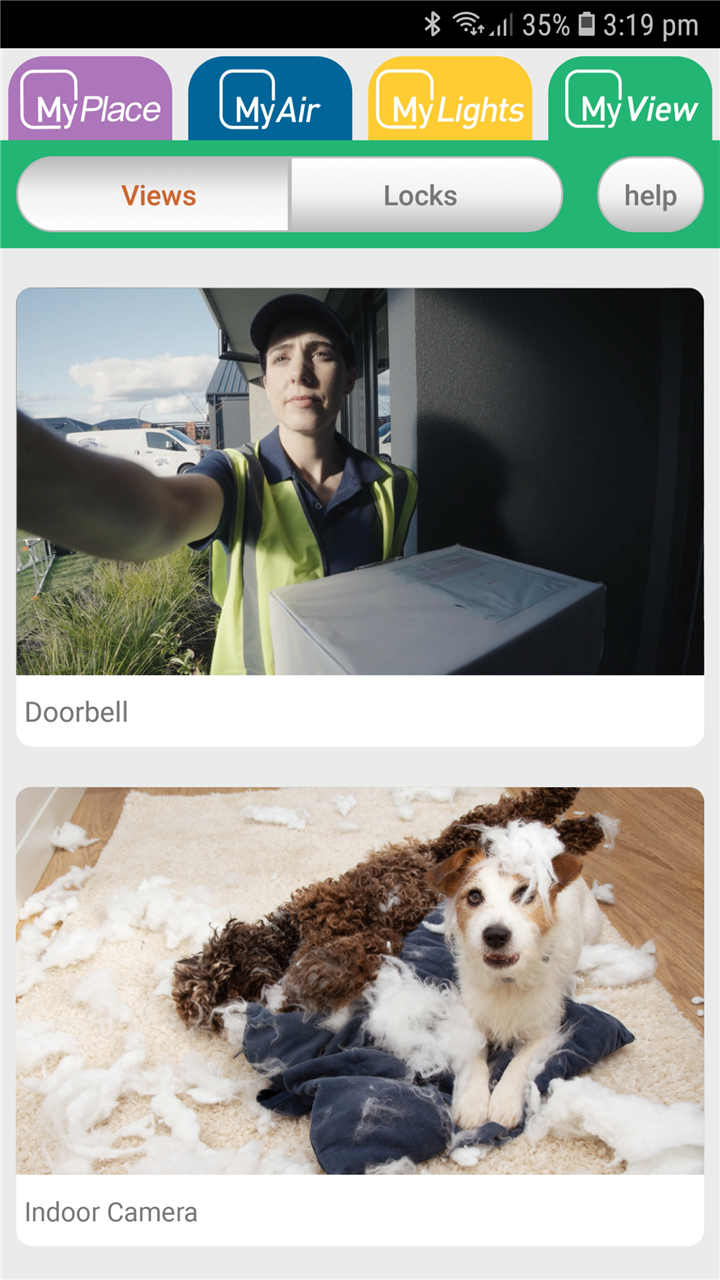Select the MyView tab
720x1280 pixels.
[x=630, y=99]
